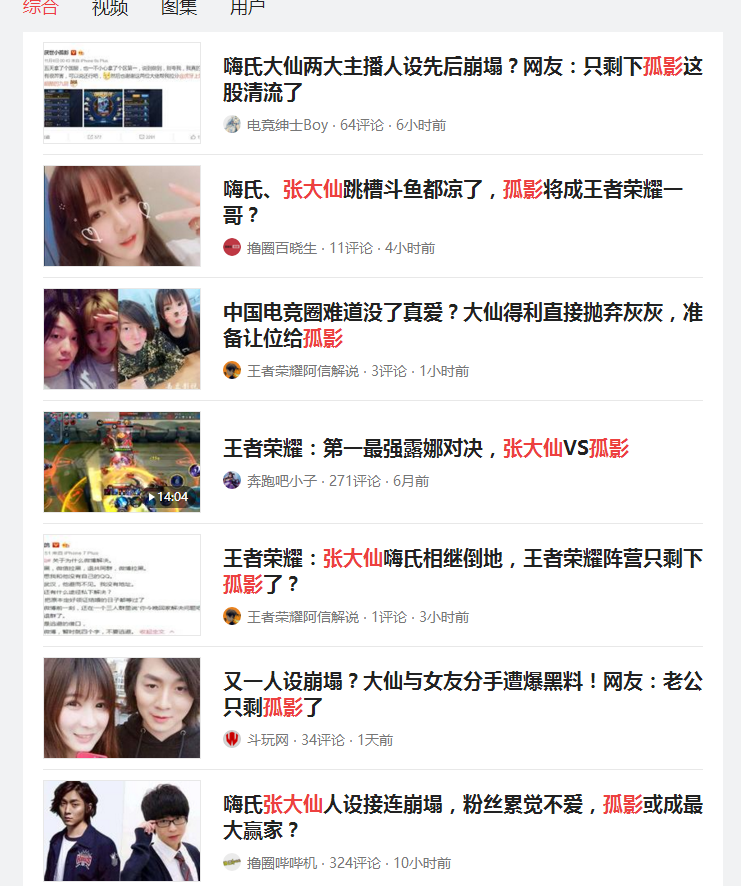Image resolution: width=741 pixels, height=886 pixels.
Task: Switch to the 图集 tab
Action: 179,8
